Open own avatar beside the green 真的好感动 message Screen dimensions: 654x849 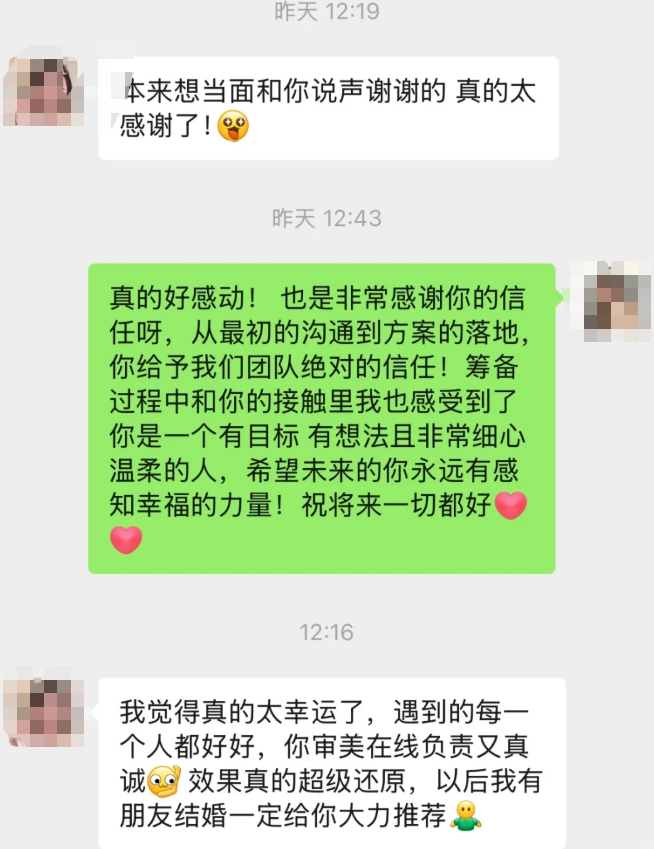pyautogui.click(x=610, y=299)
